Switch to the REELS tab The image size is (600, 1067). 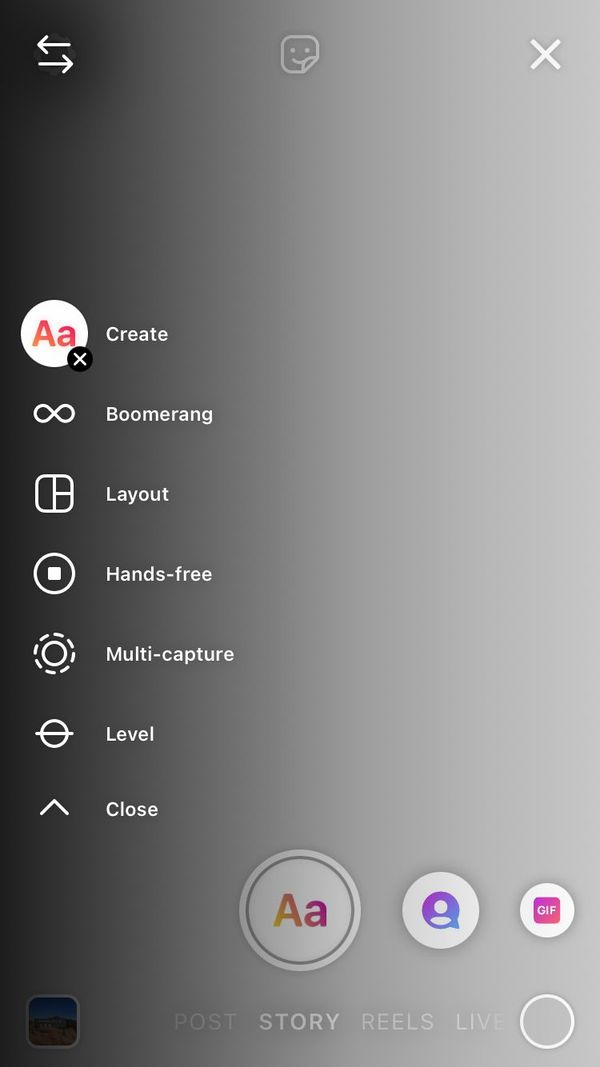click(x=397, y=1022)
